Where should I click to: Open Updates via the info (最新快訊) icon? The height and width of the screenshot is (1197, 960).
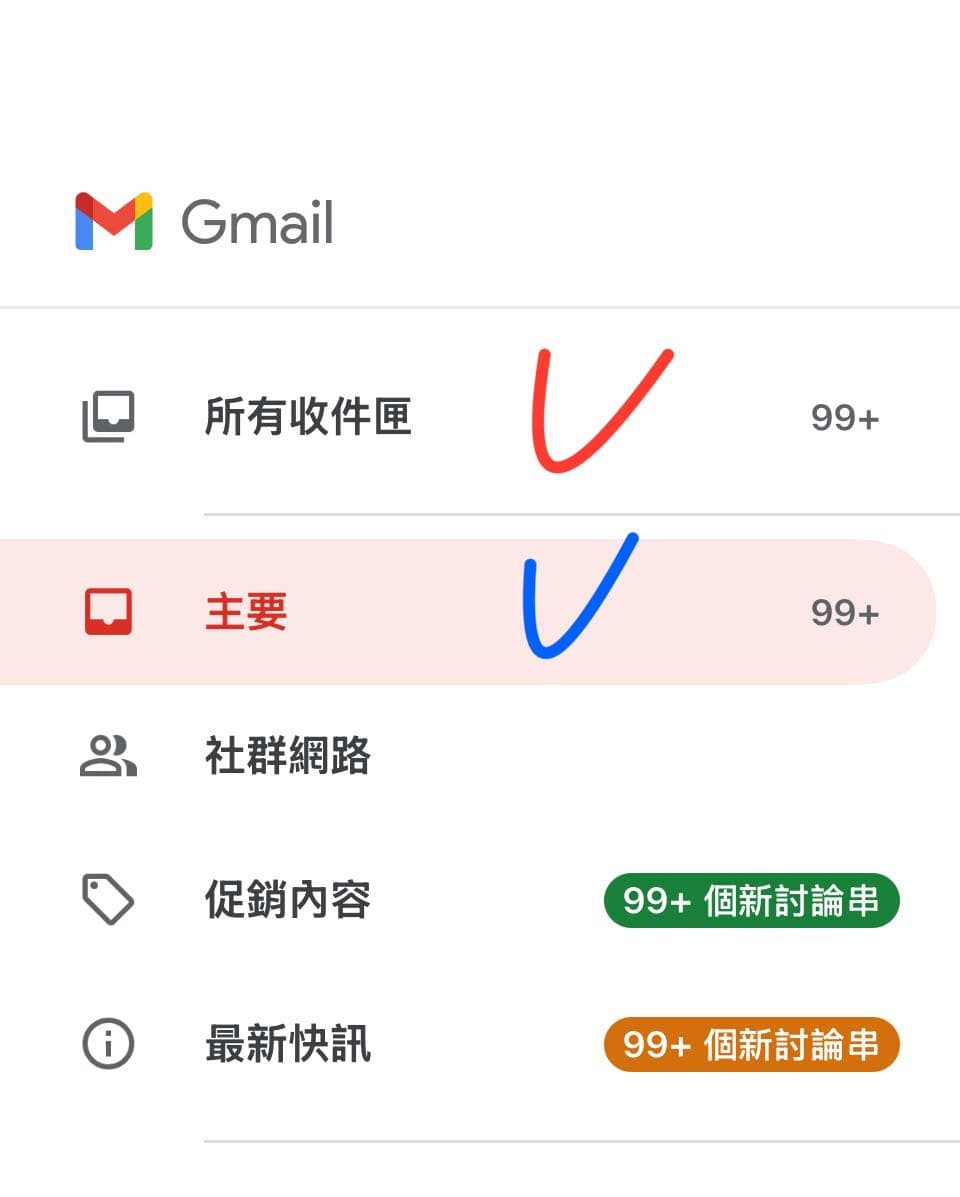coord(108,1043)
